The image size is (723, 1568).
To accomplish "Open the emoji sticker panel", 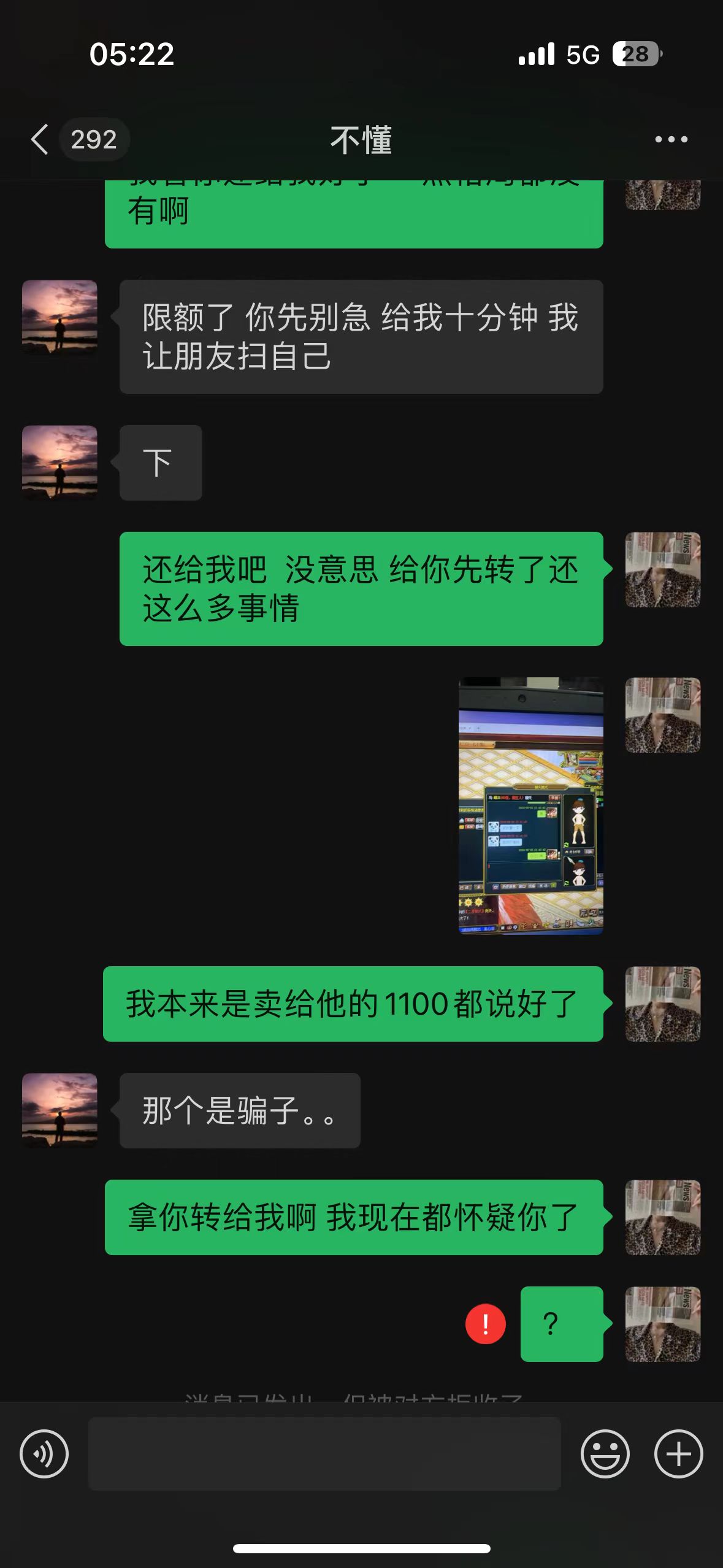I will pyautogui.click(x=605, y=1453).
